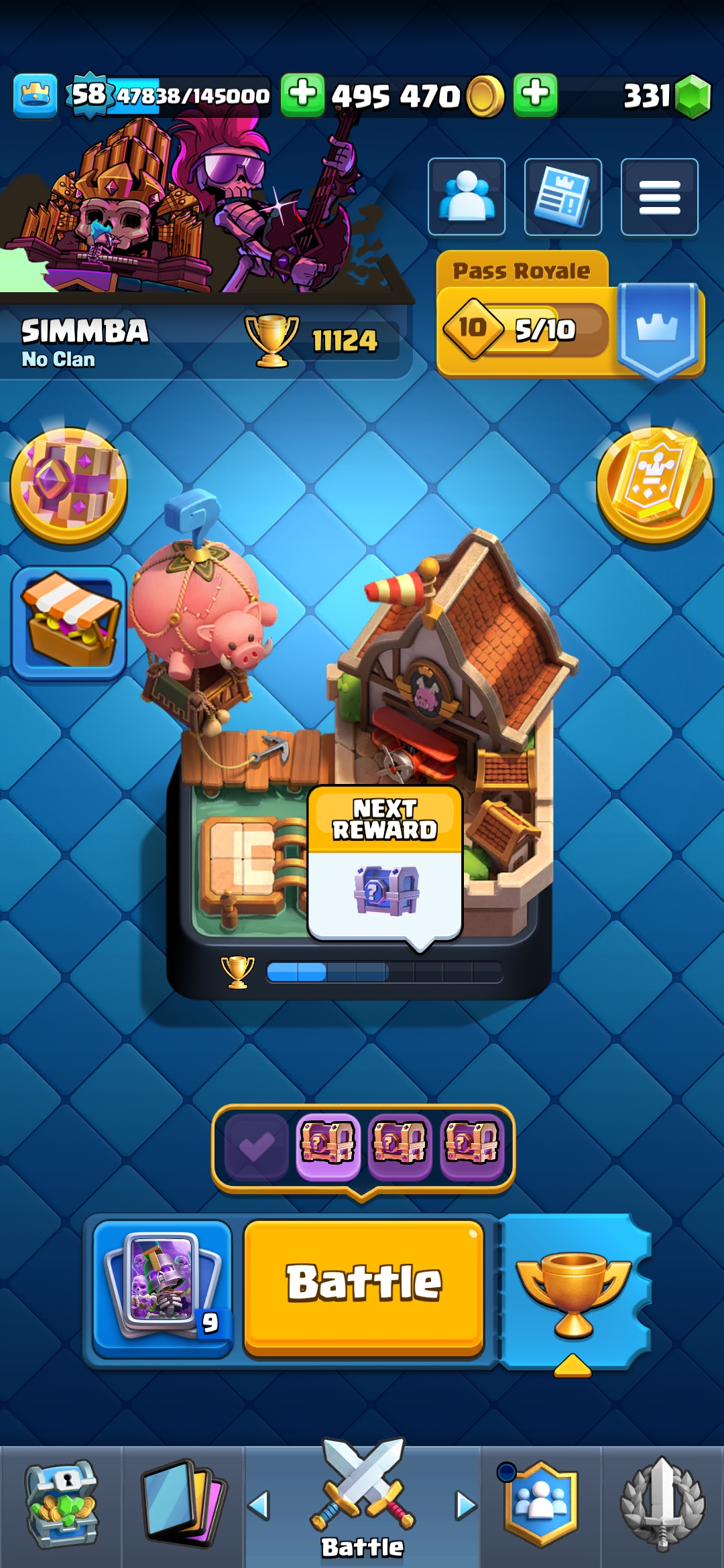
Task: Switch to the Cards collection tab
Action: click(x=182, y=1505)
